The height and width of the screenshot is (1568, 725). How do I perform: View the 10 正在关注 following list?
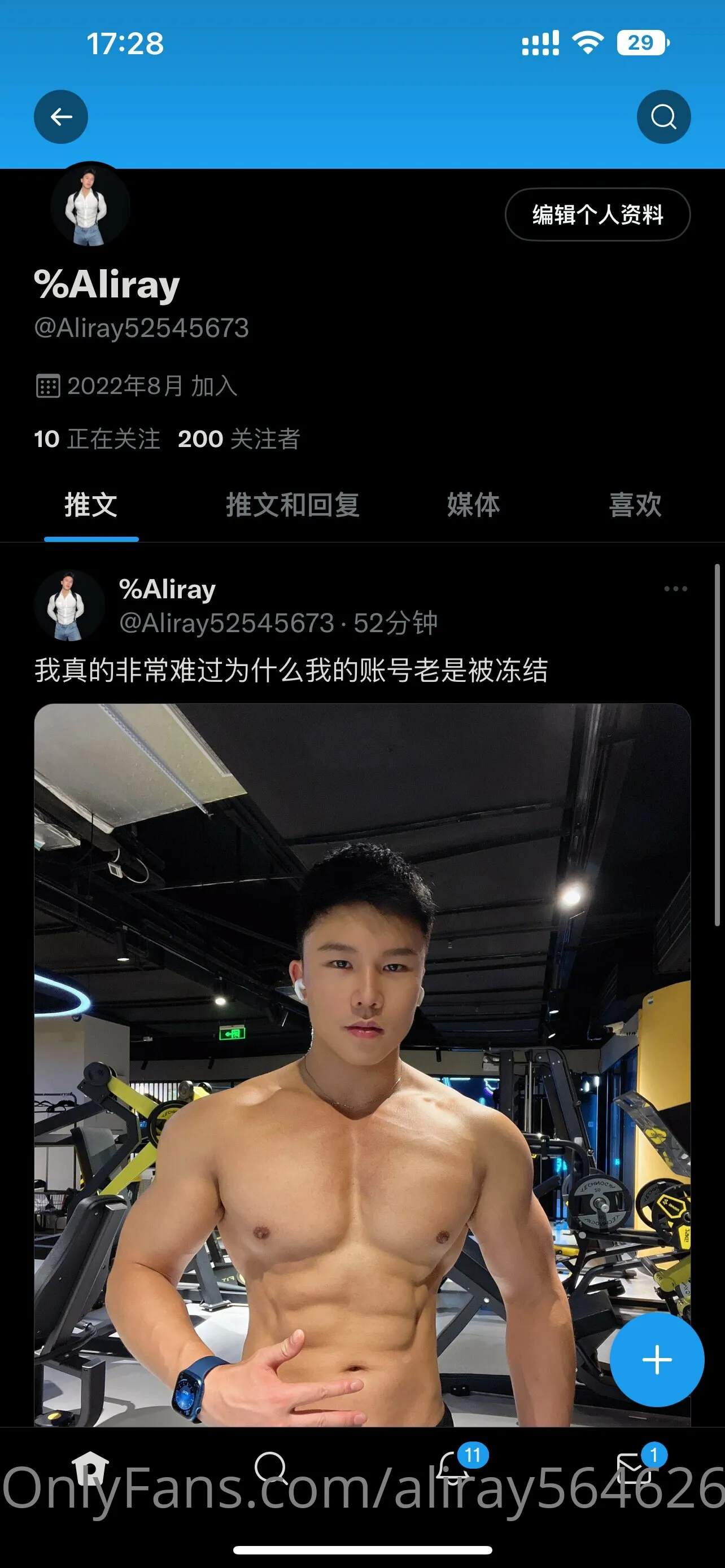tap(97, 439)
